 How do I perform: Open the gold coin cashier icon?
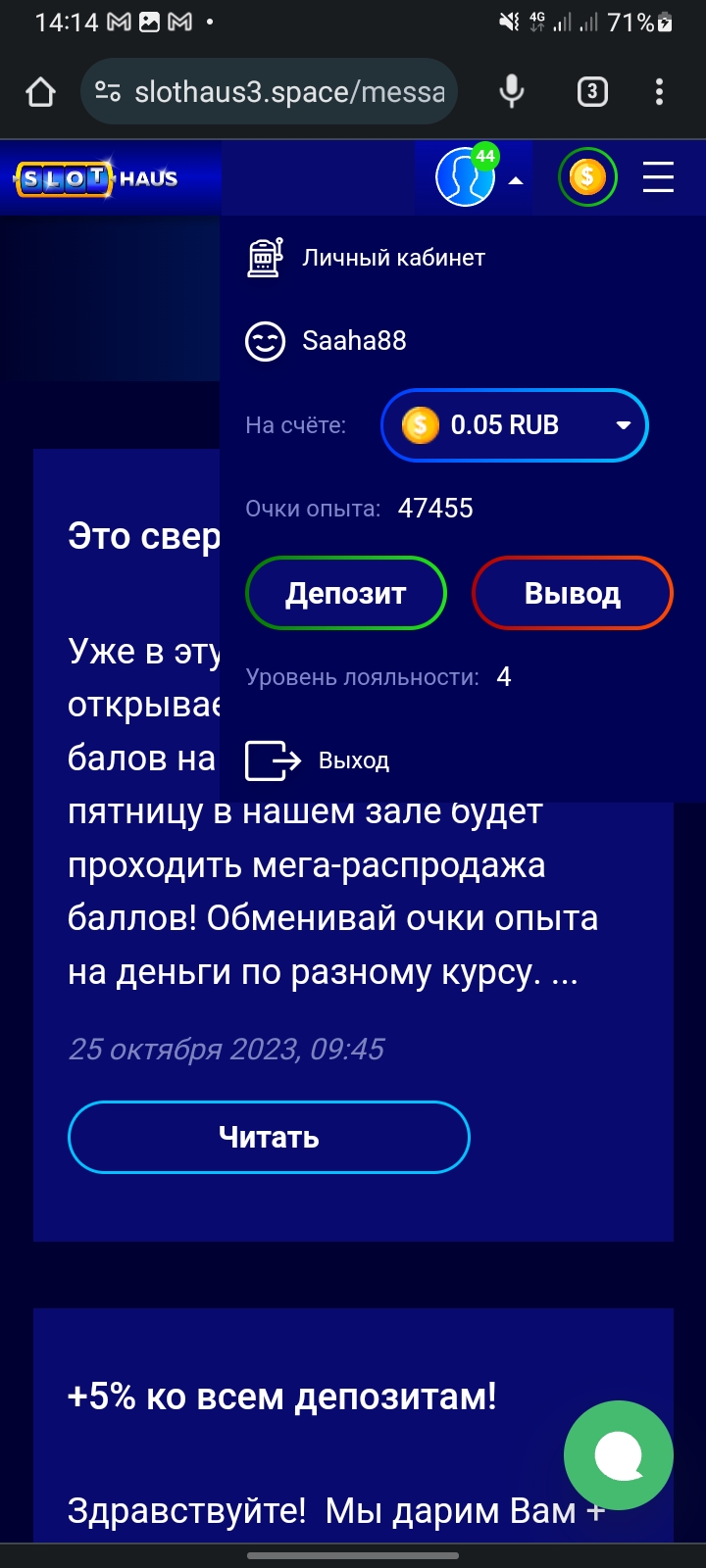click(x=587, y=177)
